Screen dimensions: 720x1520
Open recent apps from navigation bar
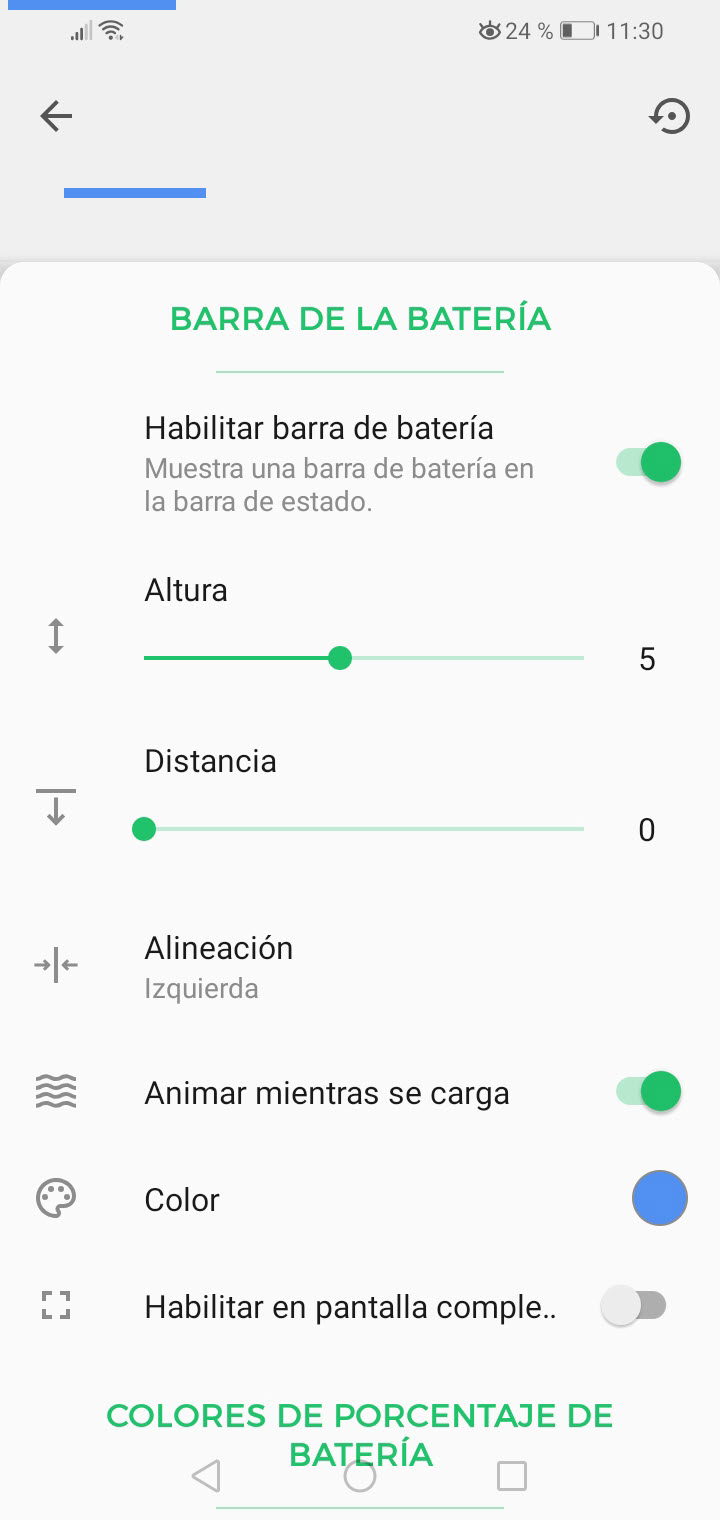512,1476
